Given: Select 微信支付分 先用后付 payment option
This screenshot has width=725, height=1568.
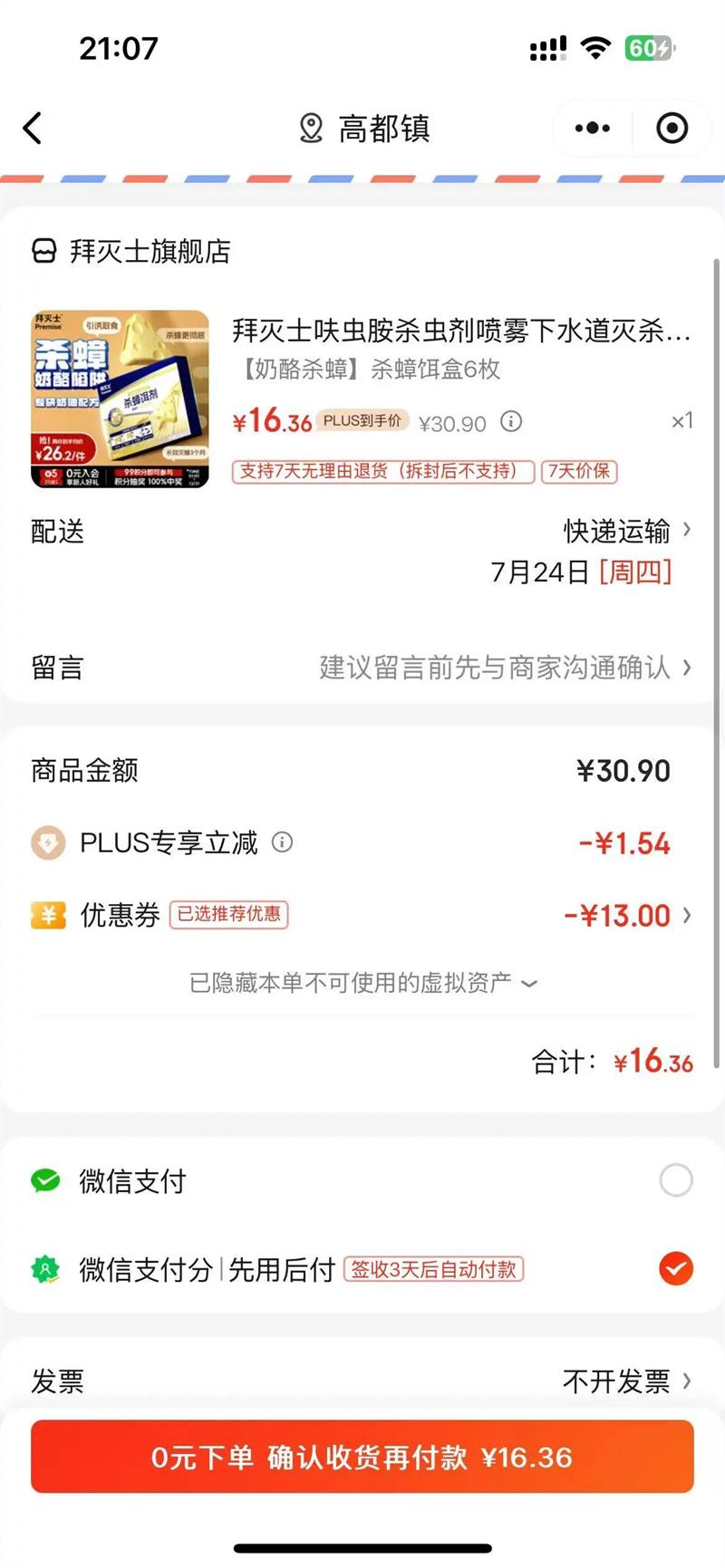Looking at the screenshot, I should pyautogui.click(x=675, y=1269).
